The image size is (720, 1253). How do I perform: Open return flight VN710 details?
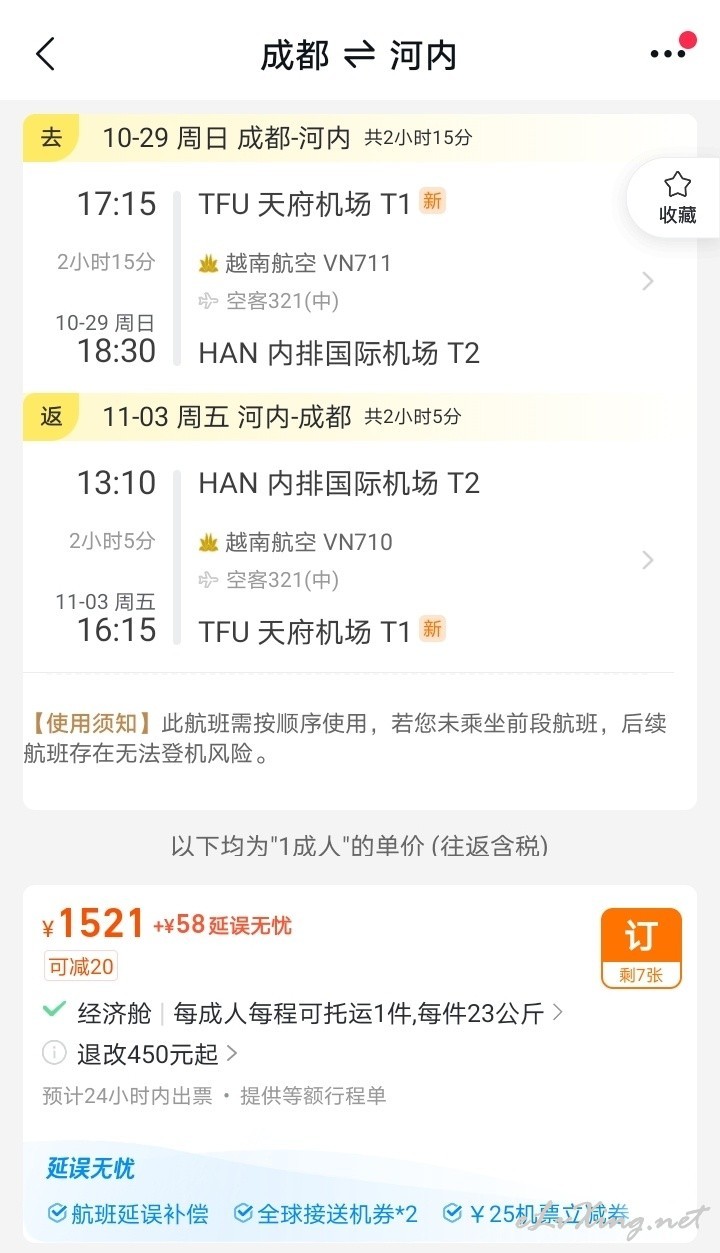click(x=360, y=557)
